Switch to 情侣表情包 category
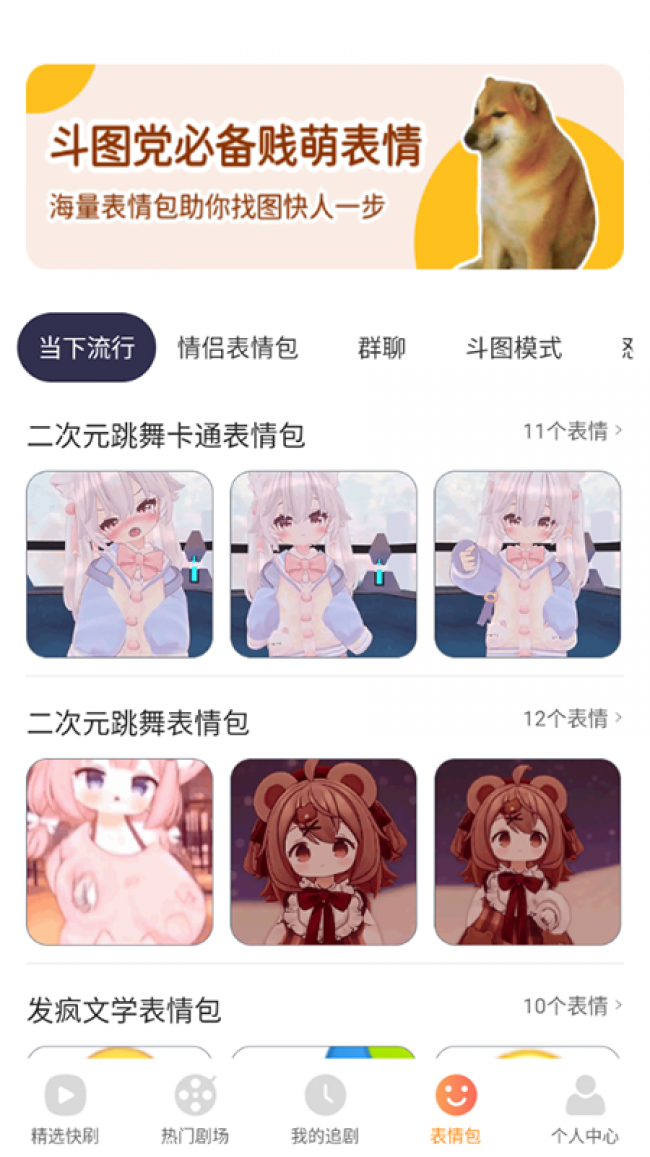The width and height of the screenshot is (650, 1157). 238,348
